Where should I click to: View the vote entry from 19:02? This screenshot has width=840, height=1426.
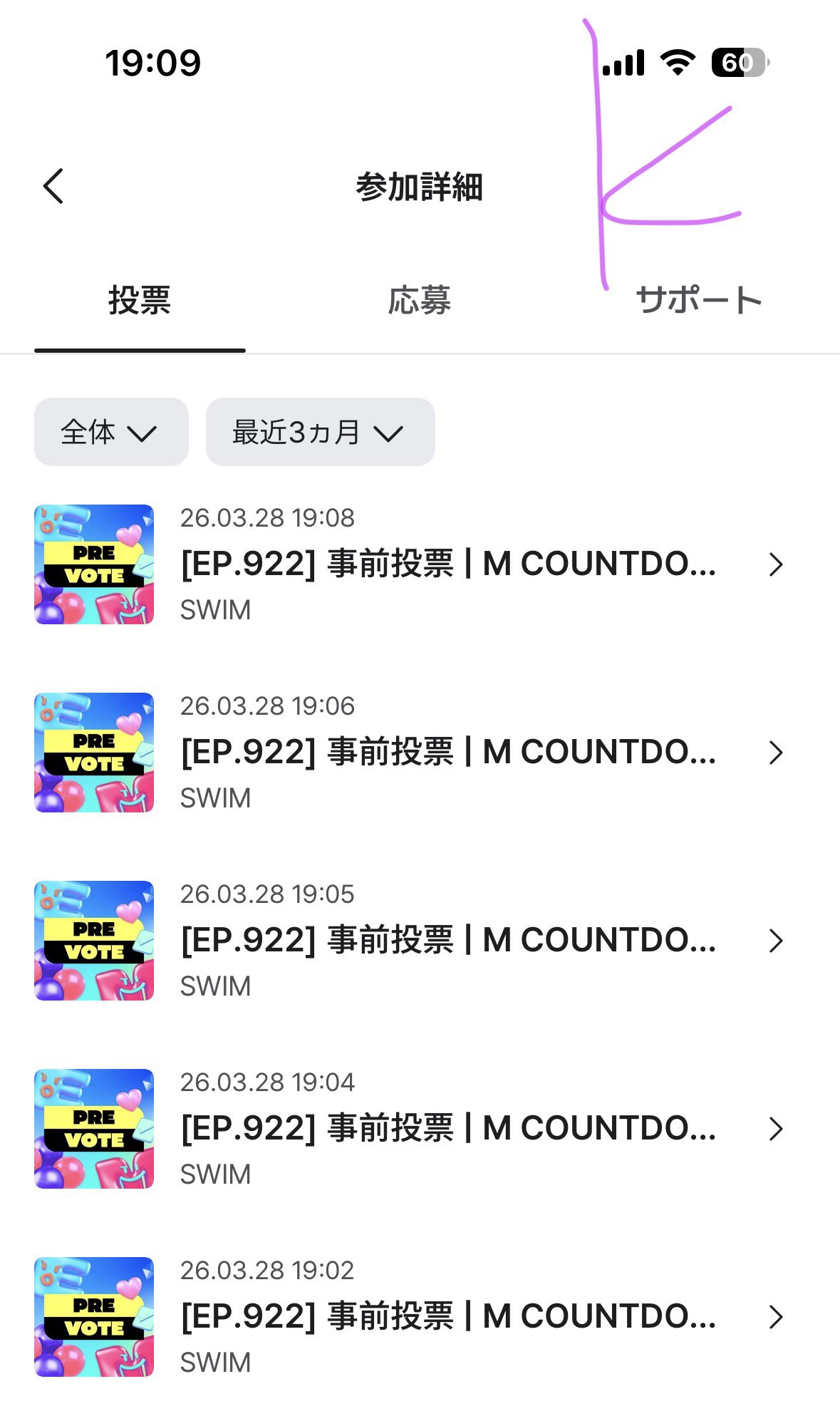[447, 1317]
